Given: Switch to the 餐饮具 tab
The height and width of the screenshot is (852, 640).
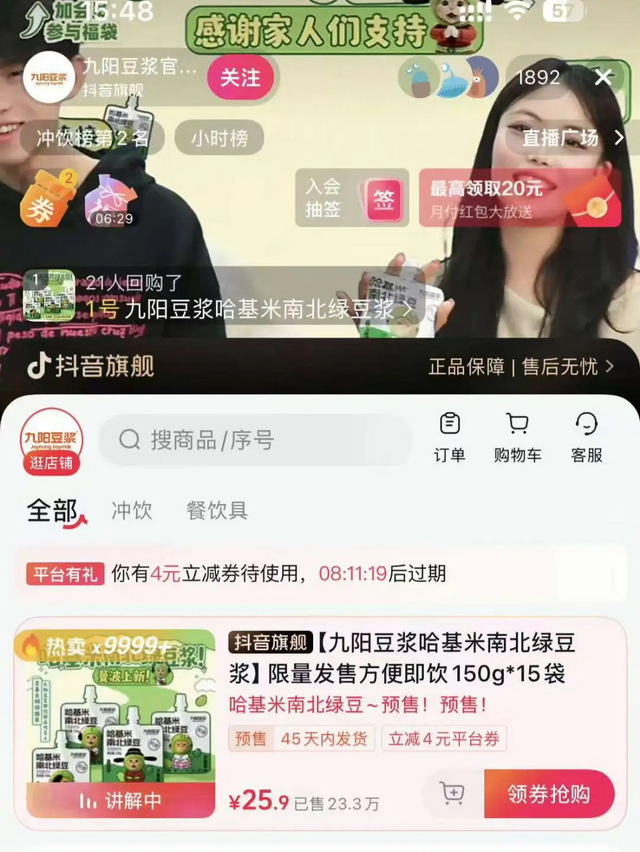Looking at the screenshot, I should [217, 510].
